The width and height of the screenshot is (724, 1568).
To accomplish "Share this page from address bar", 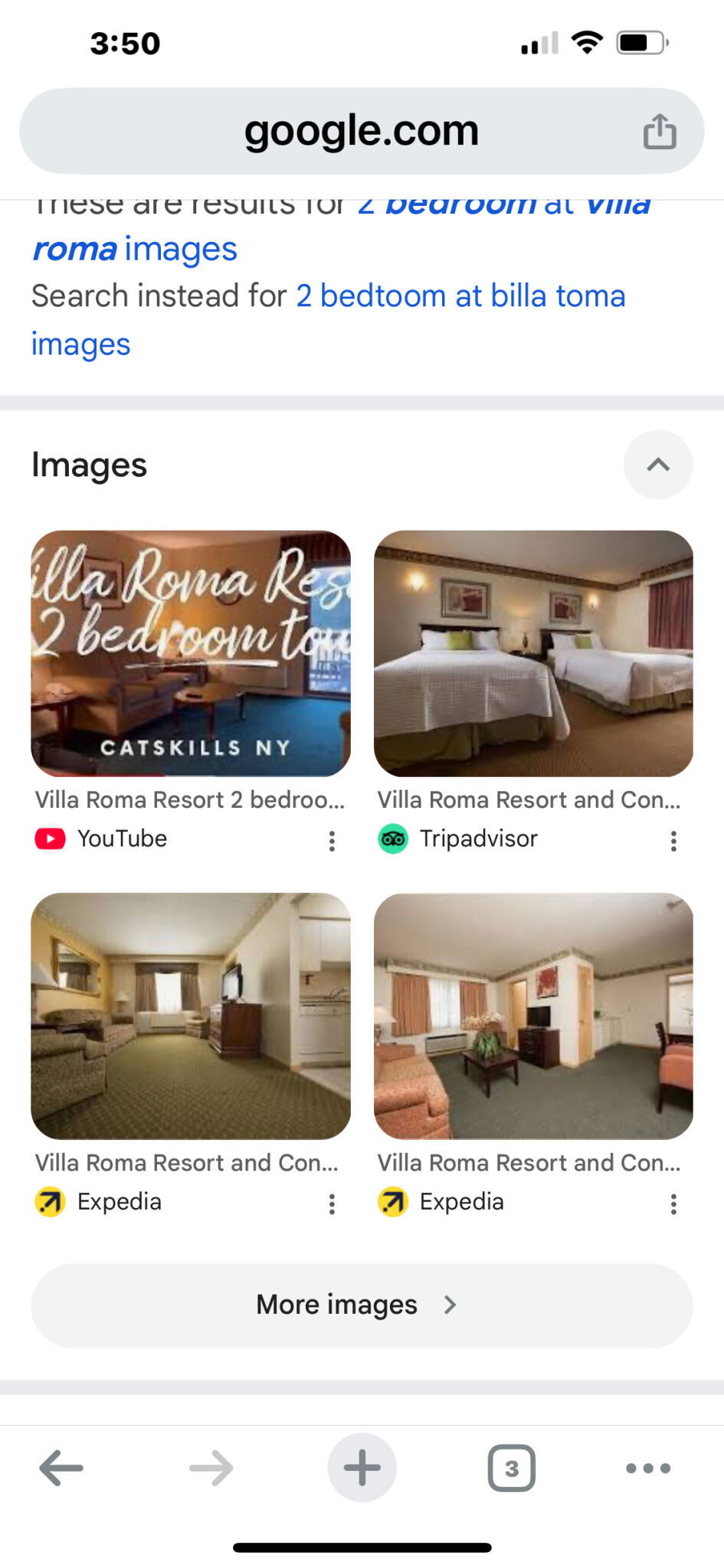I will click(x=659, y=131).
